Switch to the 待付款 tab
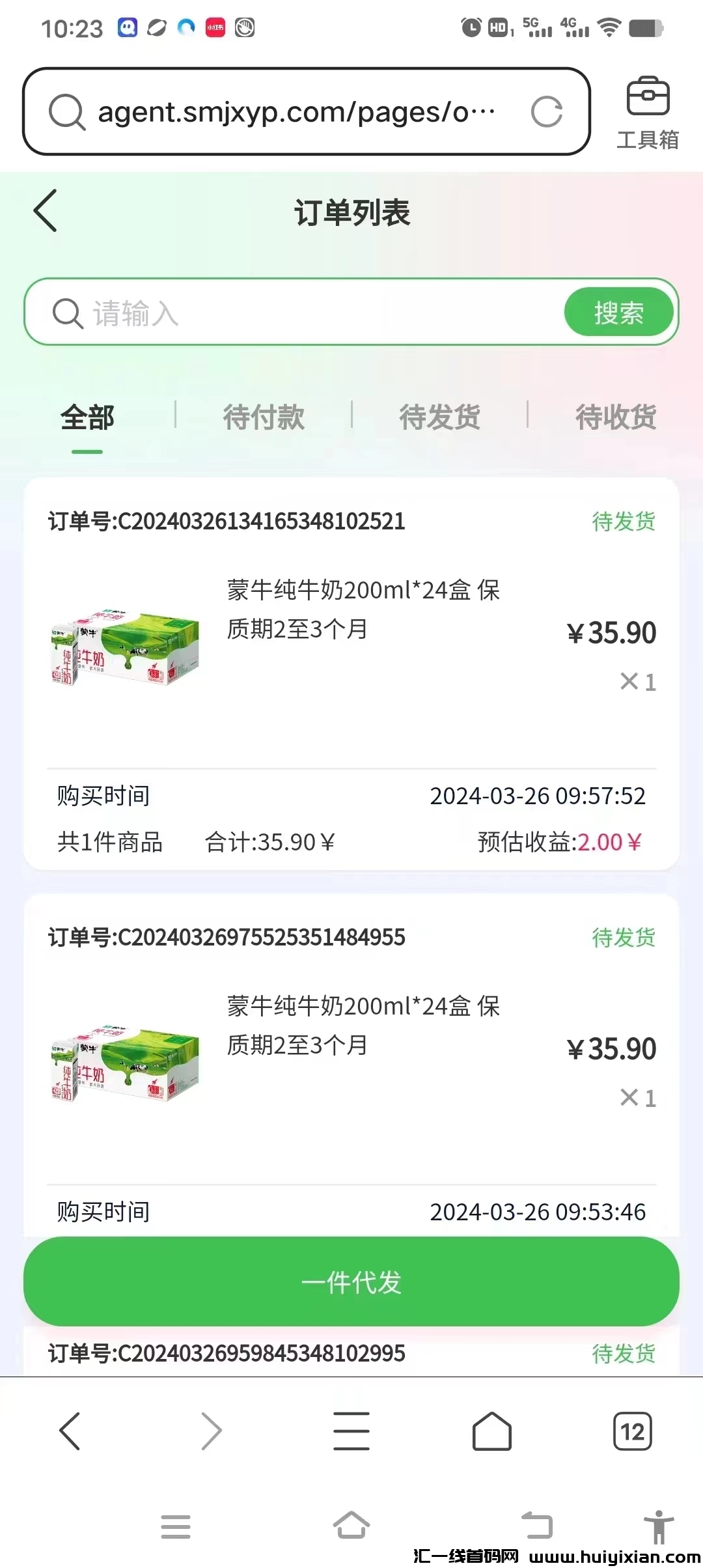This screenshot has width=703, height=1568. pos(264,417)
